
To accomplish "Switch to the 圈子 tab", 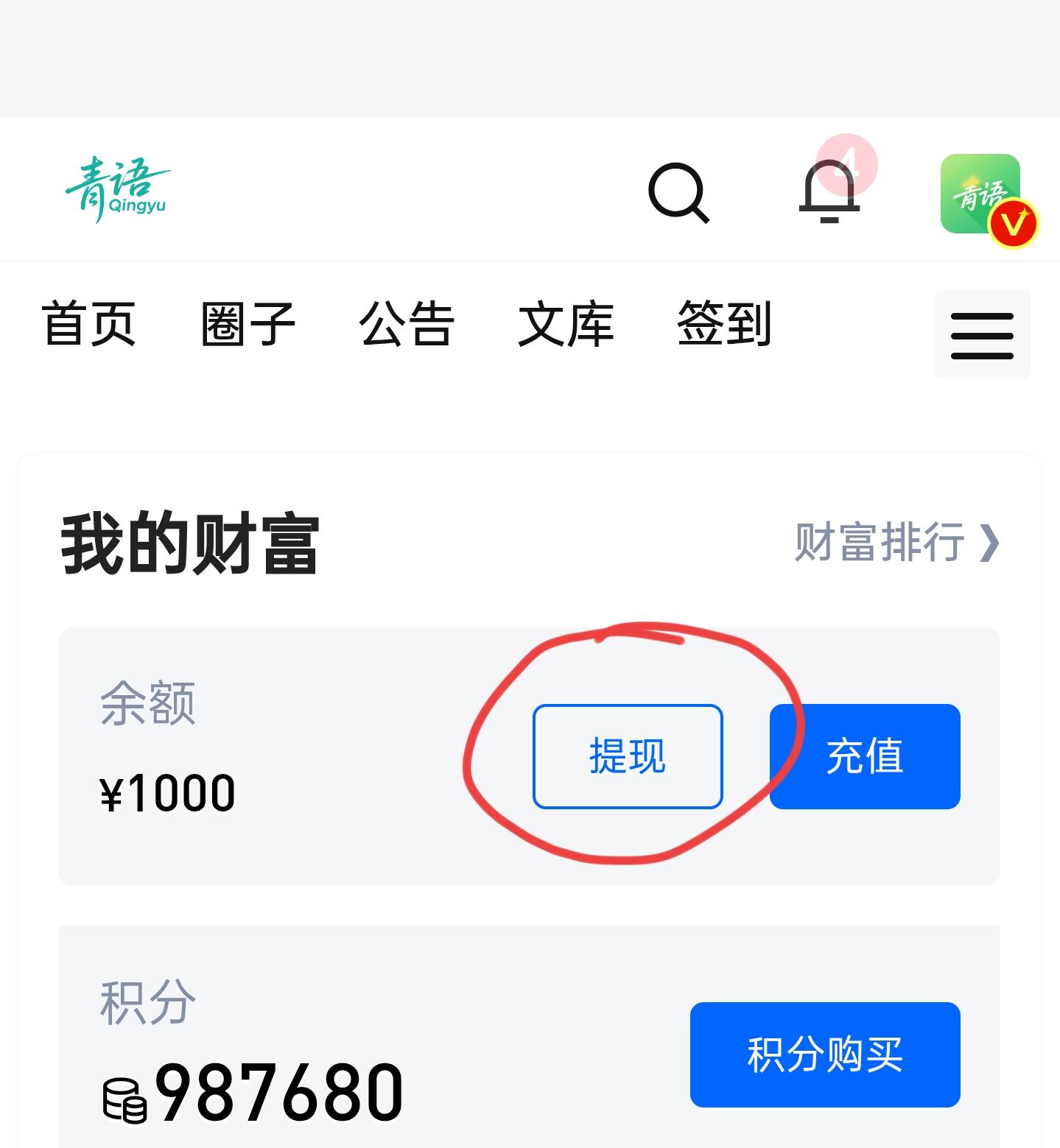I will pos(248,325).
